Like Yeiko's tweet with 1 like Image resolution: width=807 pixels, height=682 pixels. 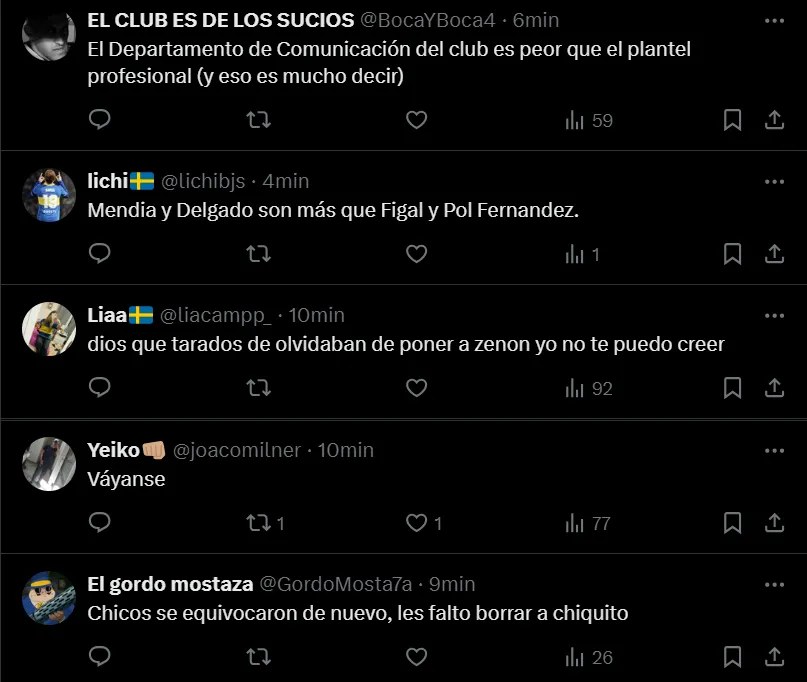(416, 522)
